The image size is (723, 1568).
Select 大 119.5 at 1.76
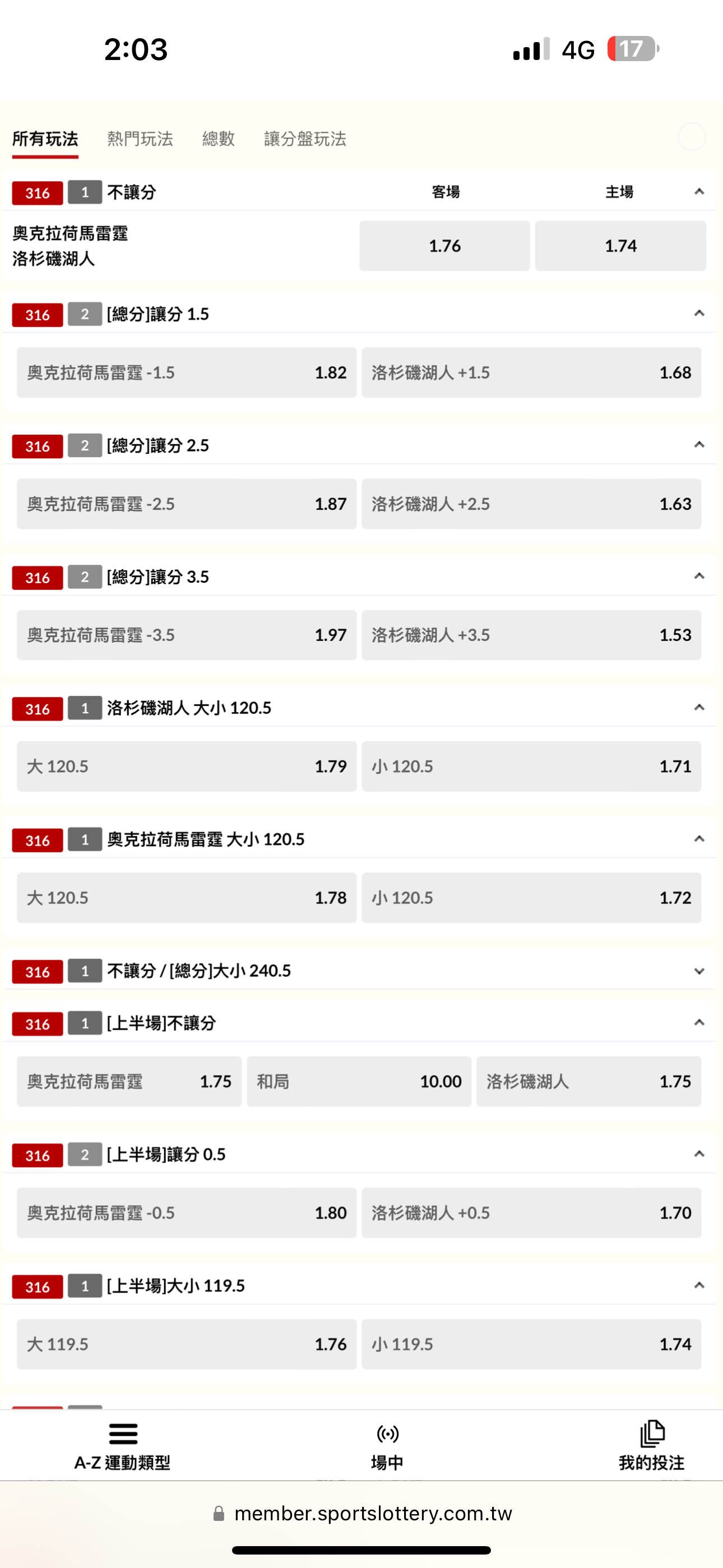coord(186,1344)
